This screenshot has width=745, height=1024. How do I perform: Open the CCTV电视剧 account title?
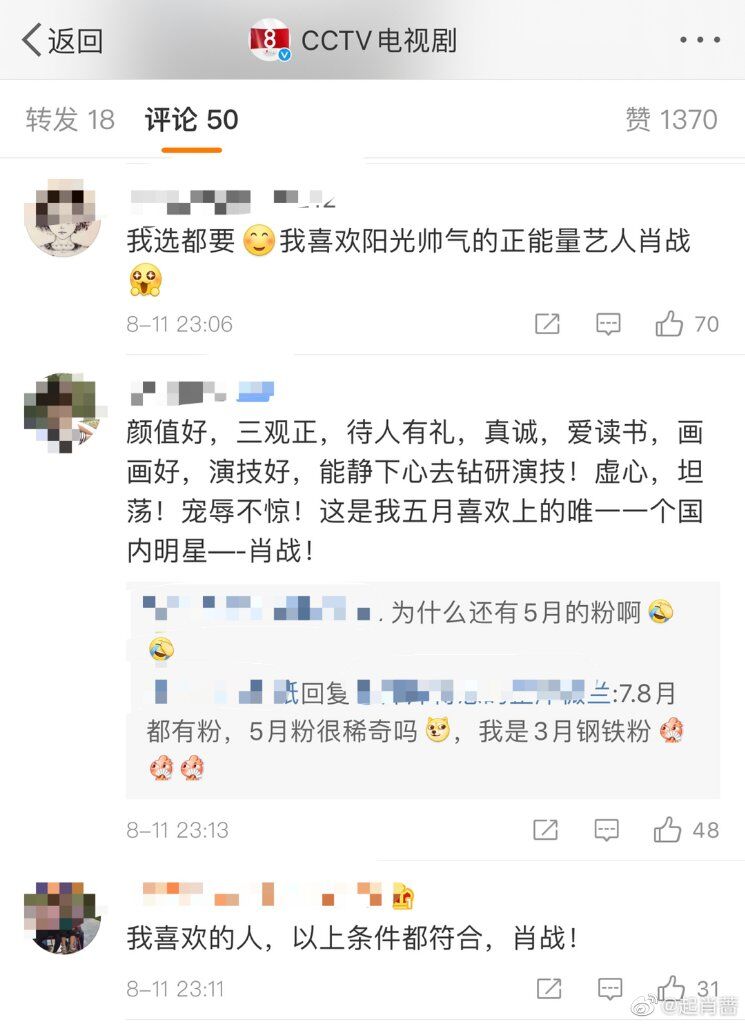pos(377,41)
